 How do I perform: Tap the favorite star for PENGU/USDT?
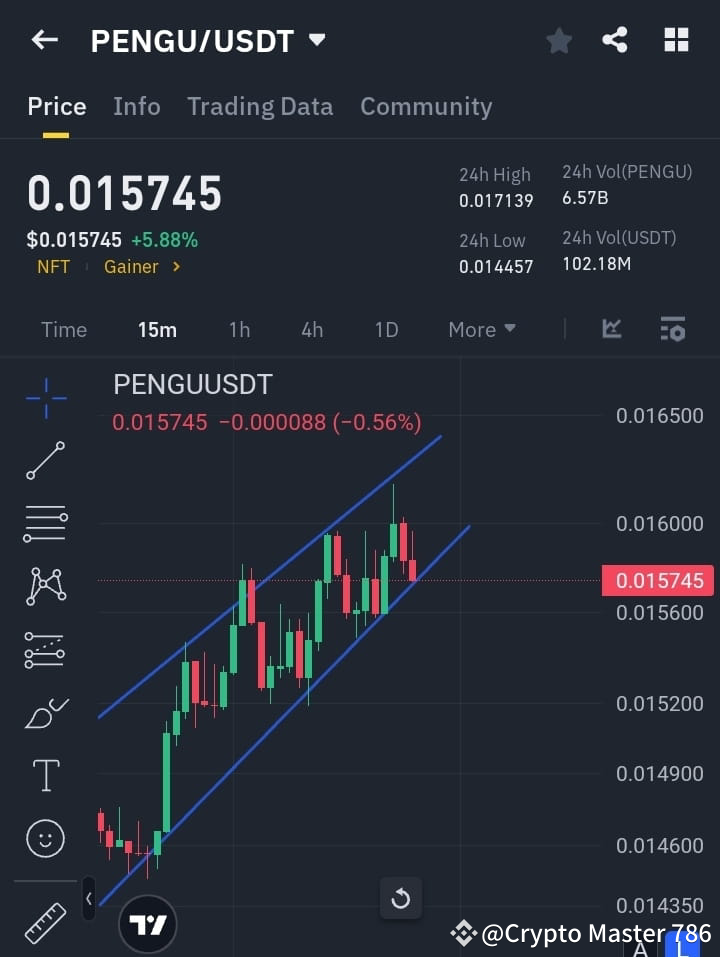(x=558, y=41)
